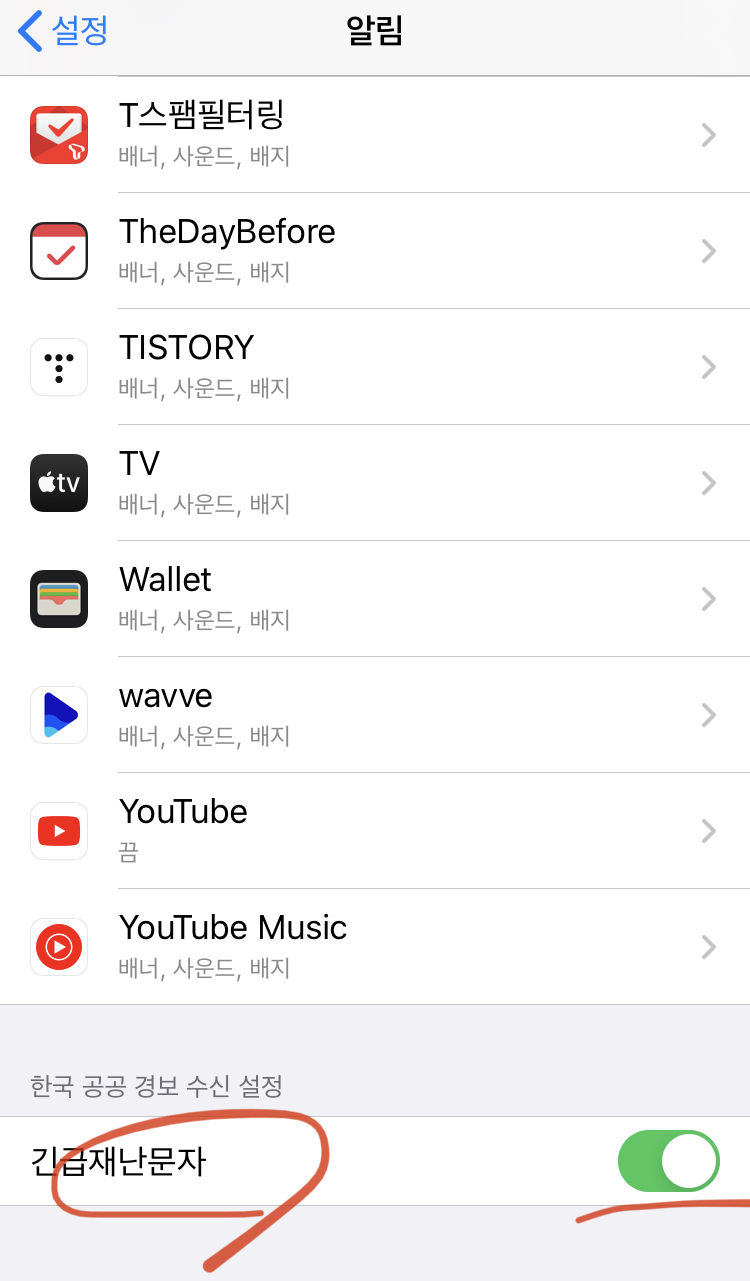Open TISTORY notification settings
This screenshot has width=750, height=1281.
[375, 367]
